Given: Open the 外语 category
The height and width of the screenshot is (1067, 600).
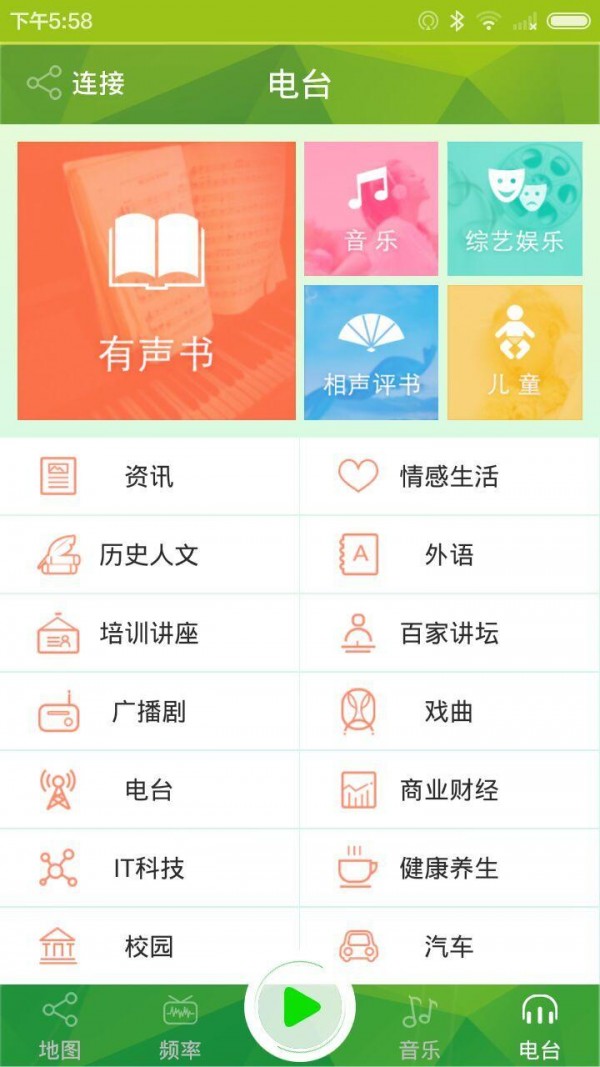Looking at the screenshot, I should tap(449, 555).
